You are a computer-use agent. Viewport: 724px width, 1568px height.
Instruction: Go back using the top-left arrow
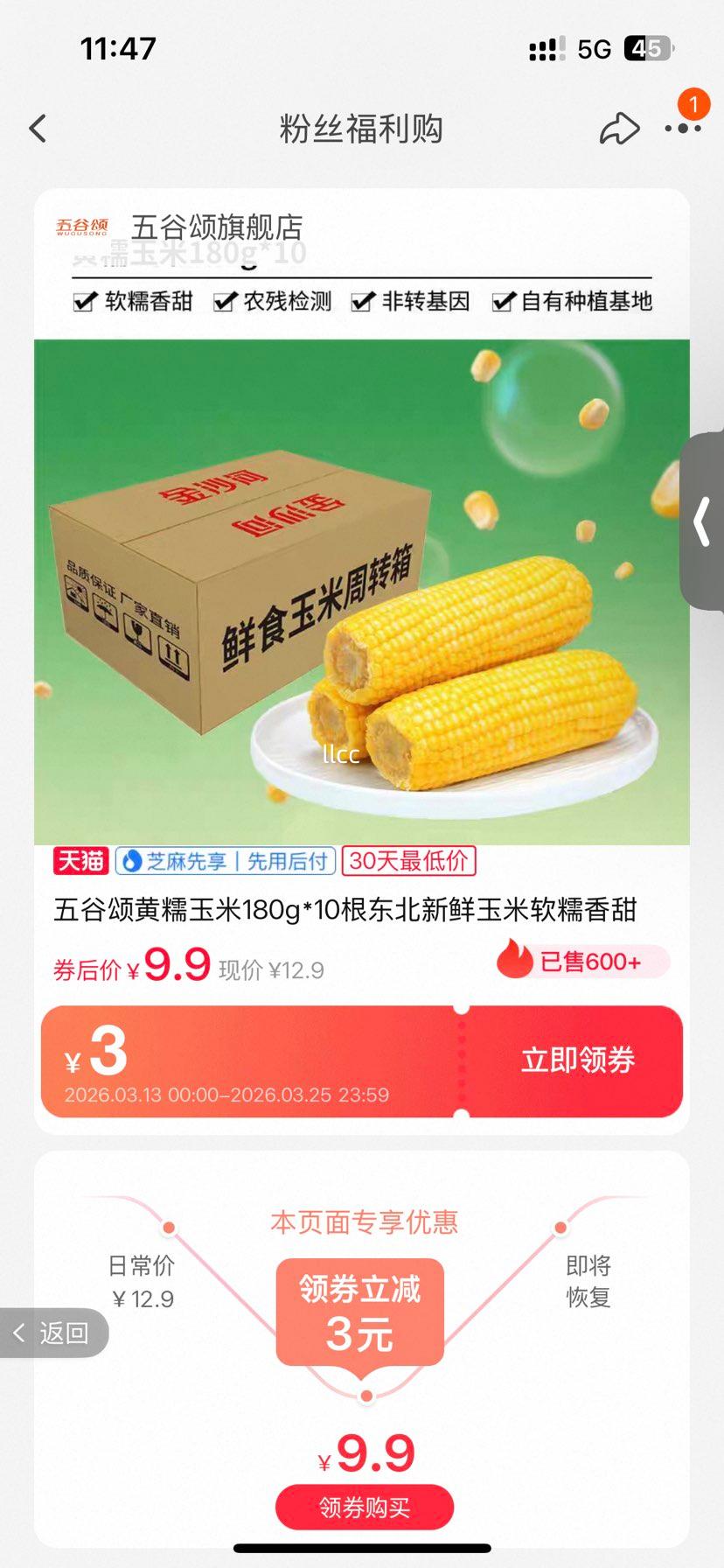[x=38, y=129]
